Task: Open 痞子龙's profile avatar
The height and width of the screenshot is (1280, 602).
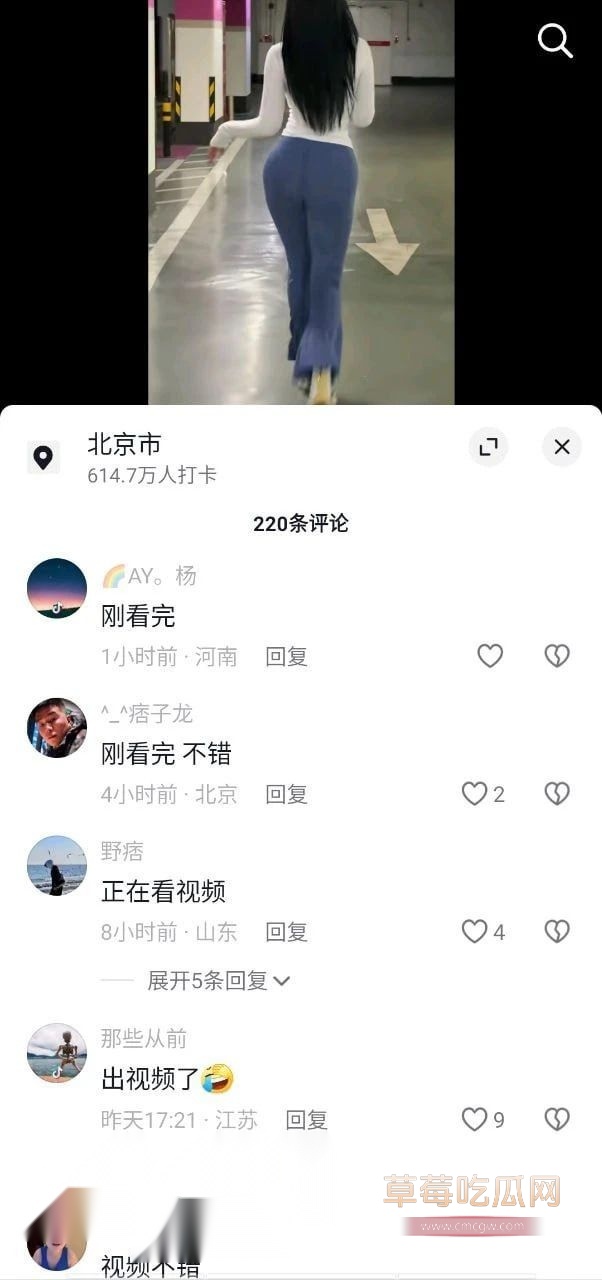Action: (57, 727)
